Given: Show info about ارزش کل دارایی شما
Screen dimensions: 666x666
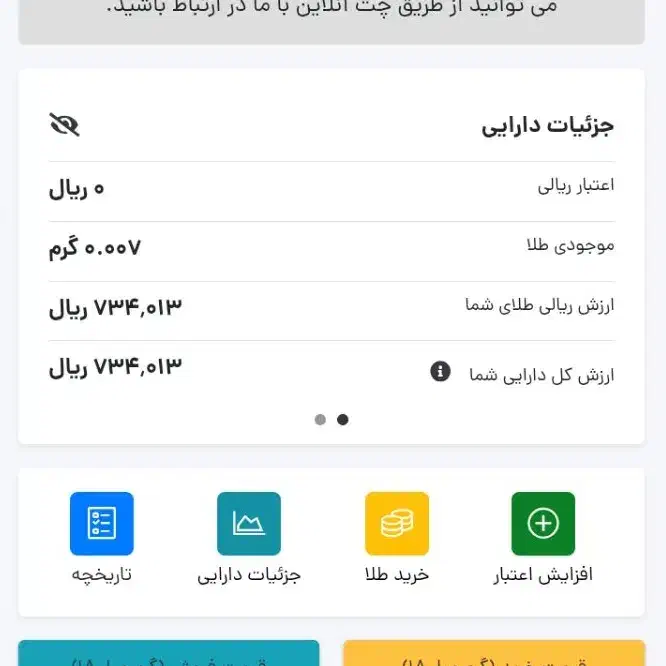Looking at the screenshot, I should (440, 372).
